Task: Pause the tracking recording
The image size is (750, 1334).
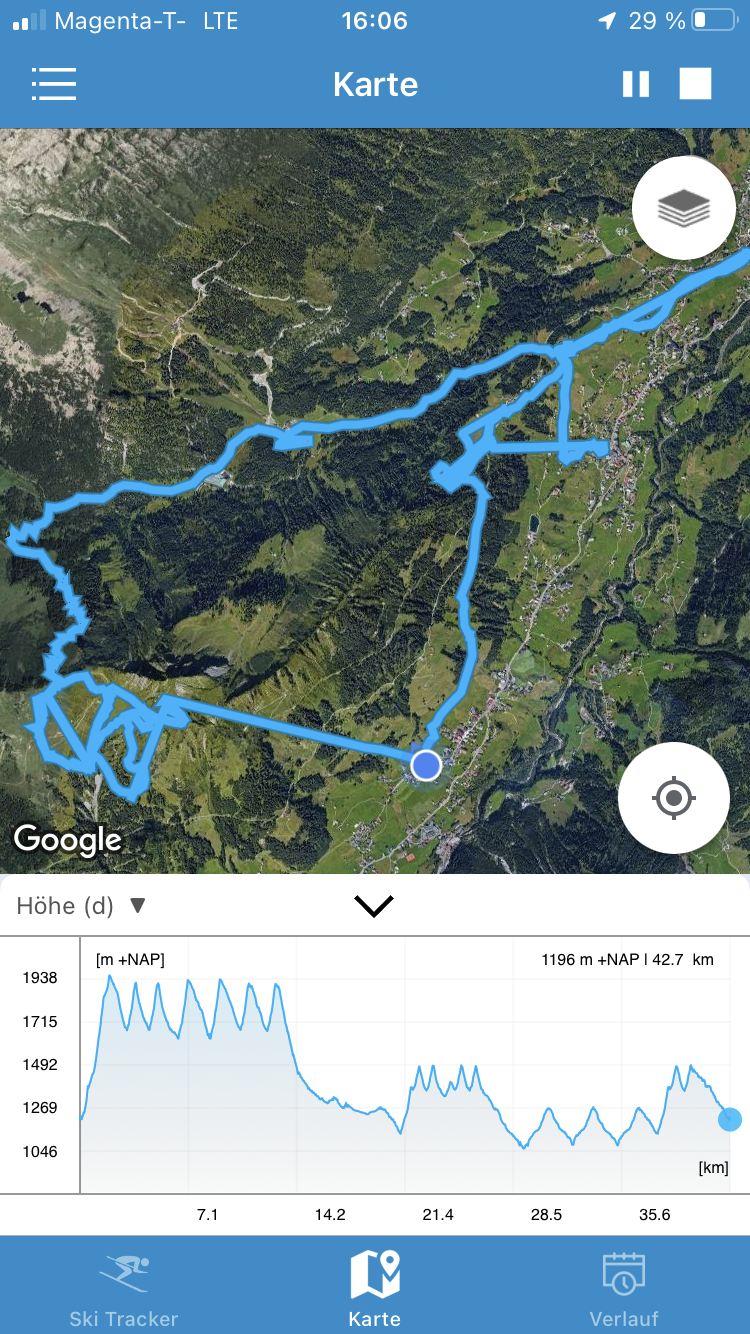Action: point(636,84)
